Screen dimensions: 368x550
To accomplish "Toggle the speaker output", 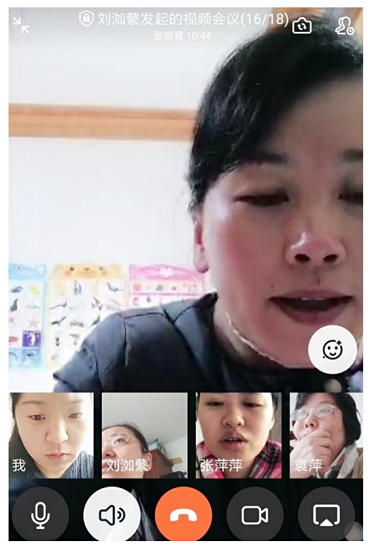I will (112, 515).
